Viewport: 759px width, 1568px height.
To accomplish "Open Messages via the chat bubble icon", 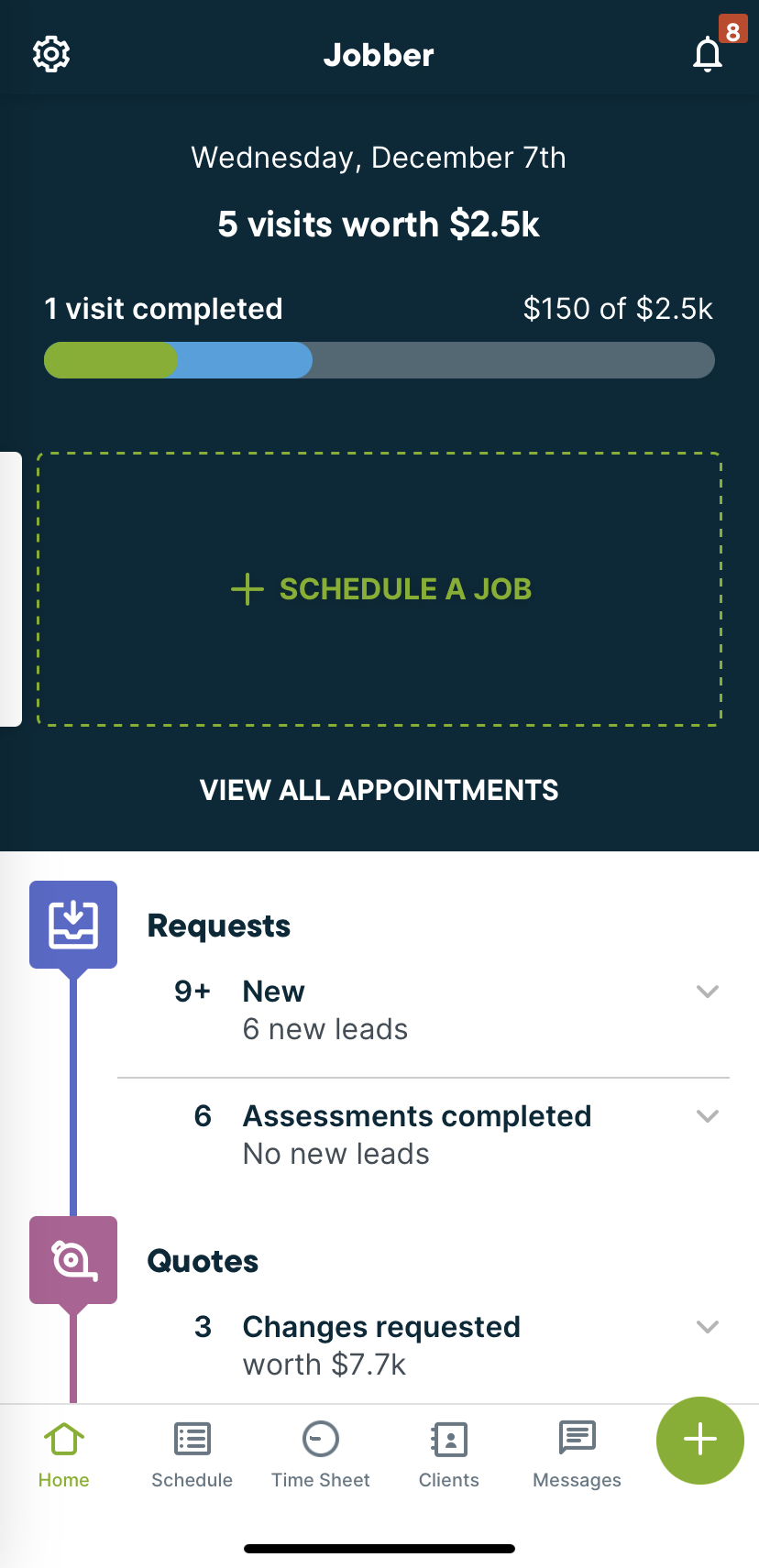I will [x=576, y=1455].
